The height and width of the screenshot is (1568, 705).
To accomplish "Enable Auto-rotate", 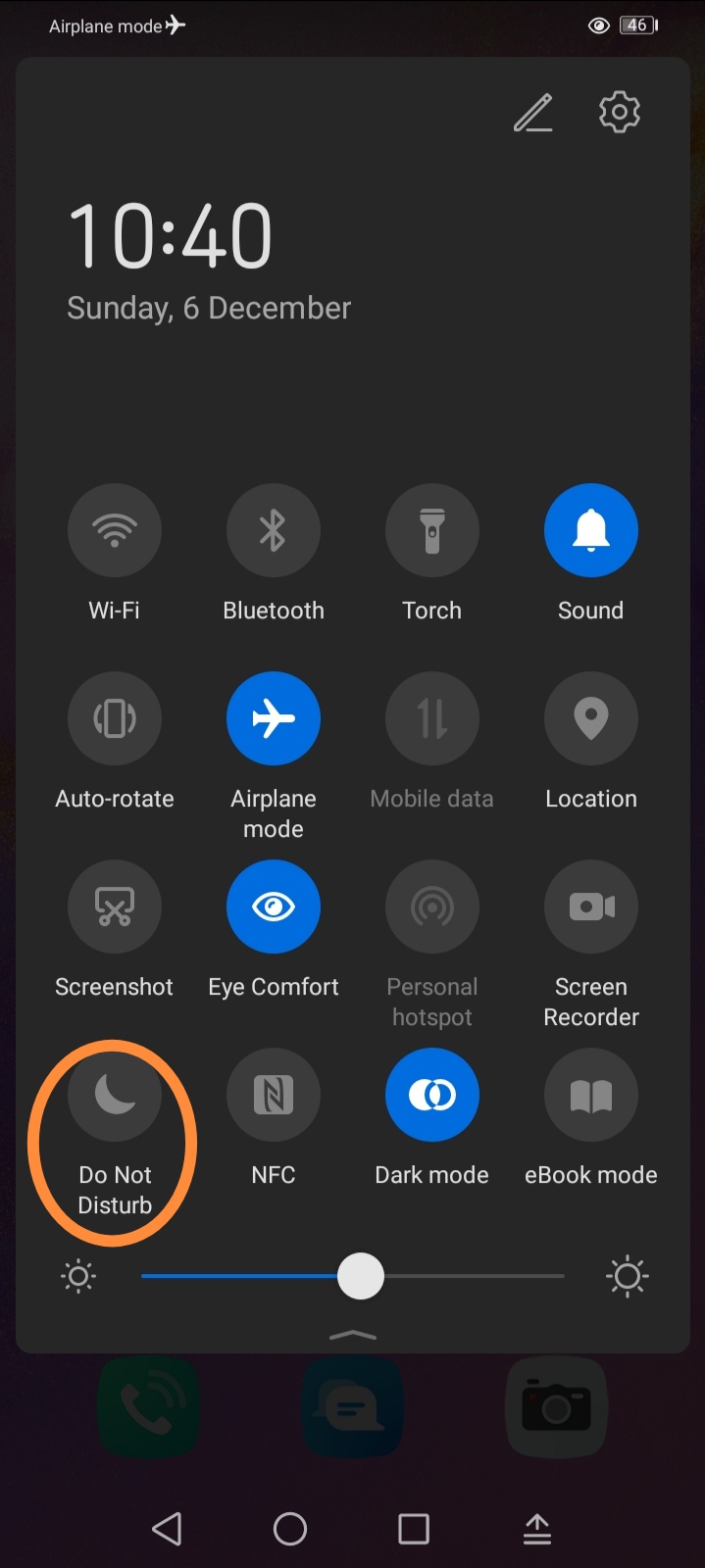I will (x=115, y=718).
